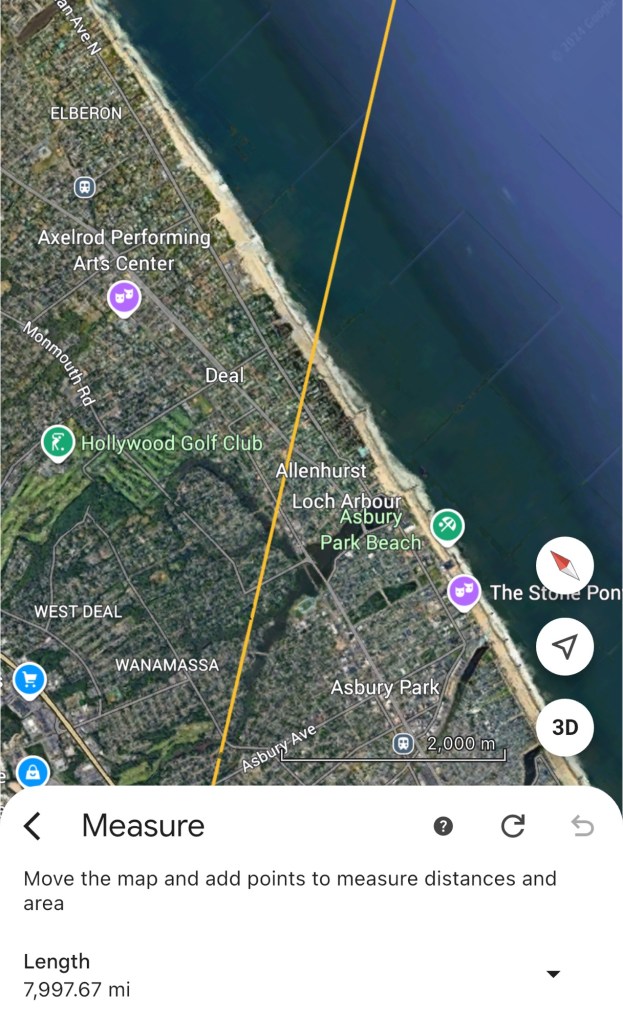The width and height of the screenshot is (623, 1023).
Task: Expand the length units dropdown
Action: point(553,974)
